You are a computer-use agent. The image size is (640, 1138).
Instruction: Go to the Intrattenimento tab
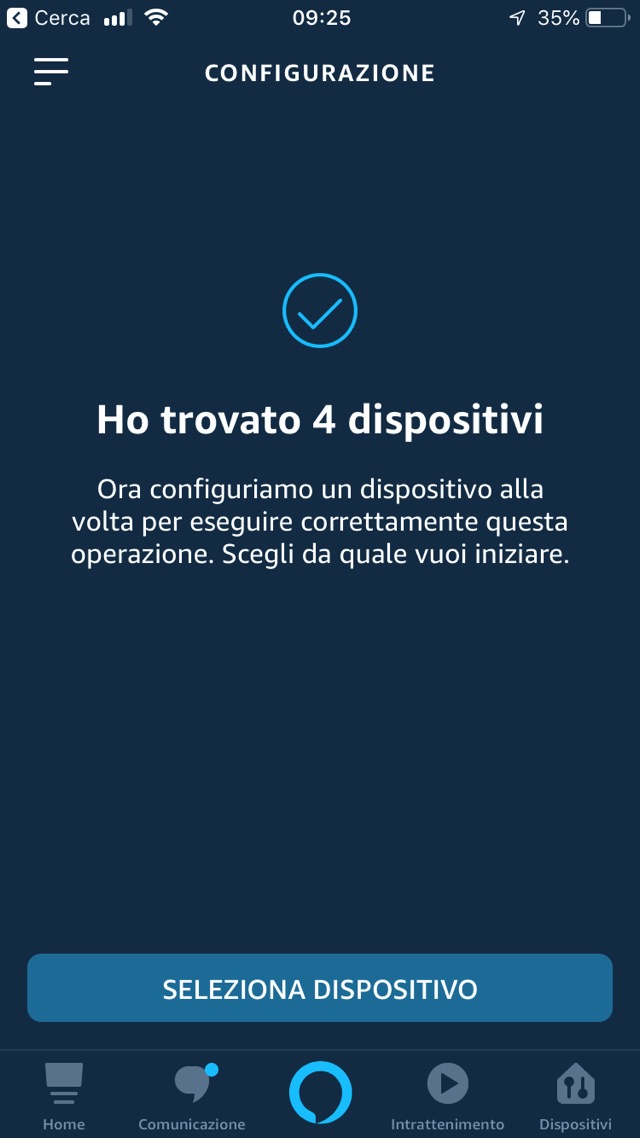click(x=447, y=1095)
